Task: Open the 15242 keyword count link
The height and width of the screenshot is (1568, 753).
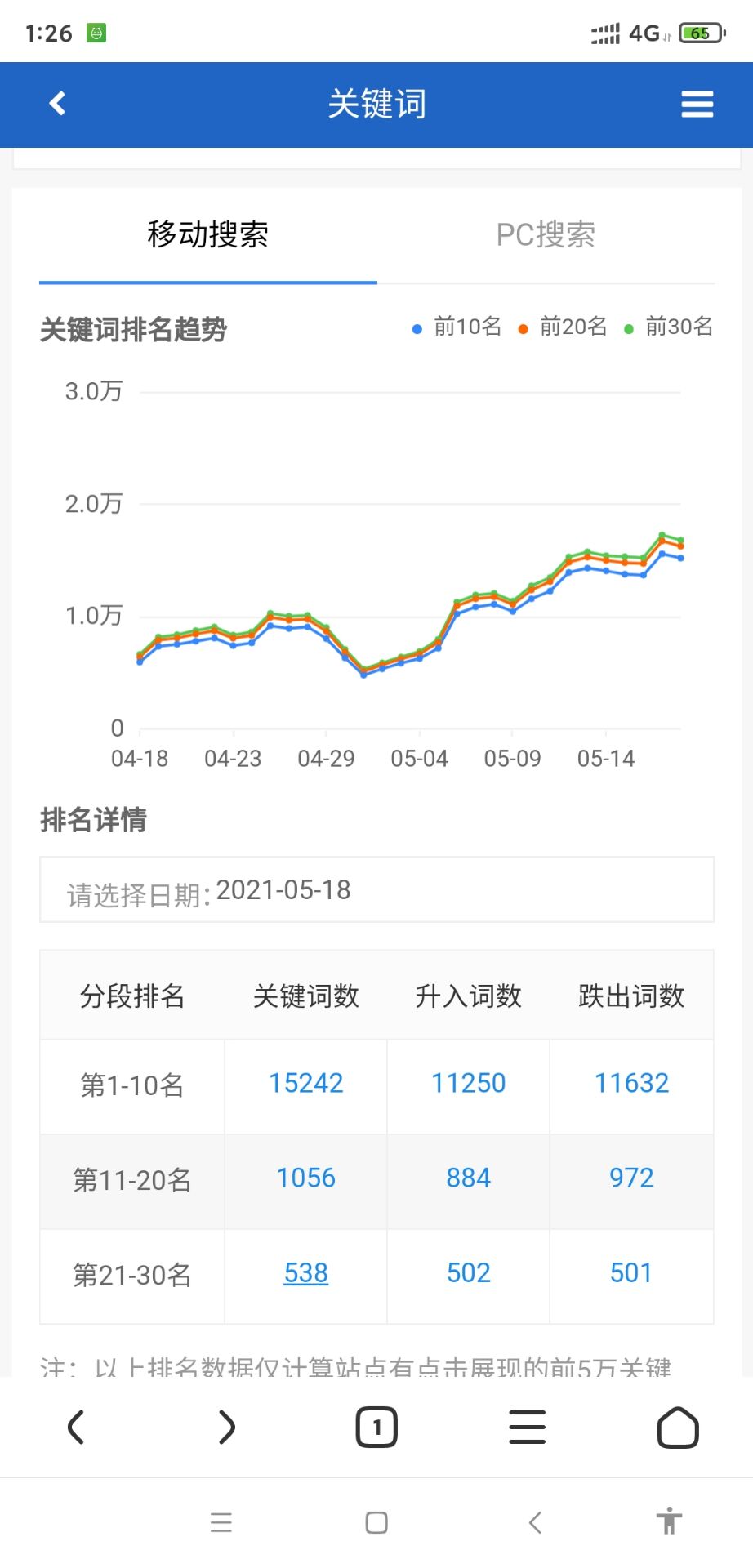Action: pos(305,1084)
